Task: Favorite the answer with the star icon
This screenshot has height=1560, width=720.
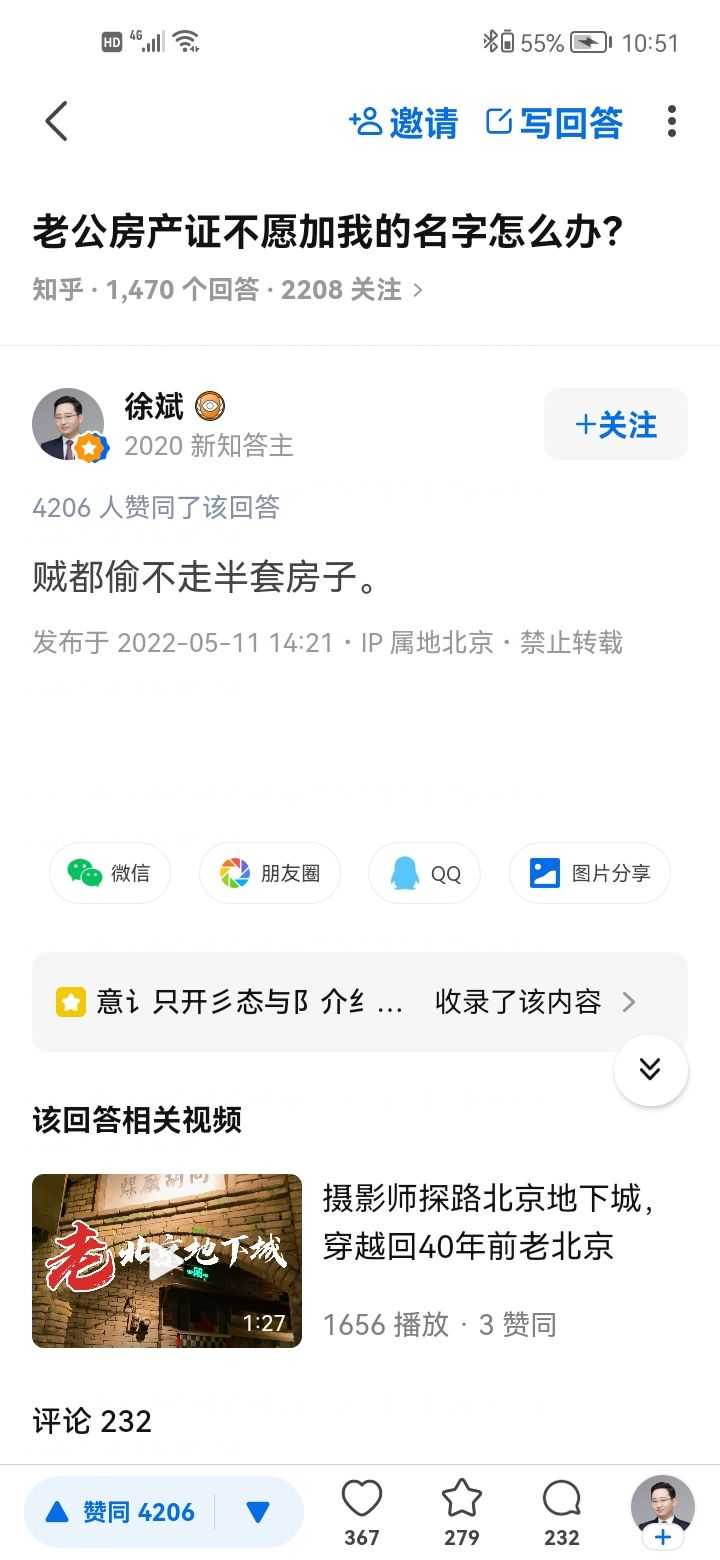Action: coord(461,1510)
